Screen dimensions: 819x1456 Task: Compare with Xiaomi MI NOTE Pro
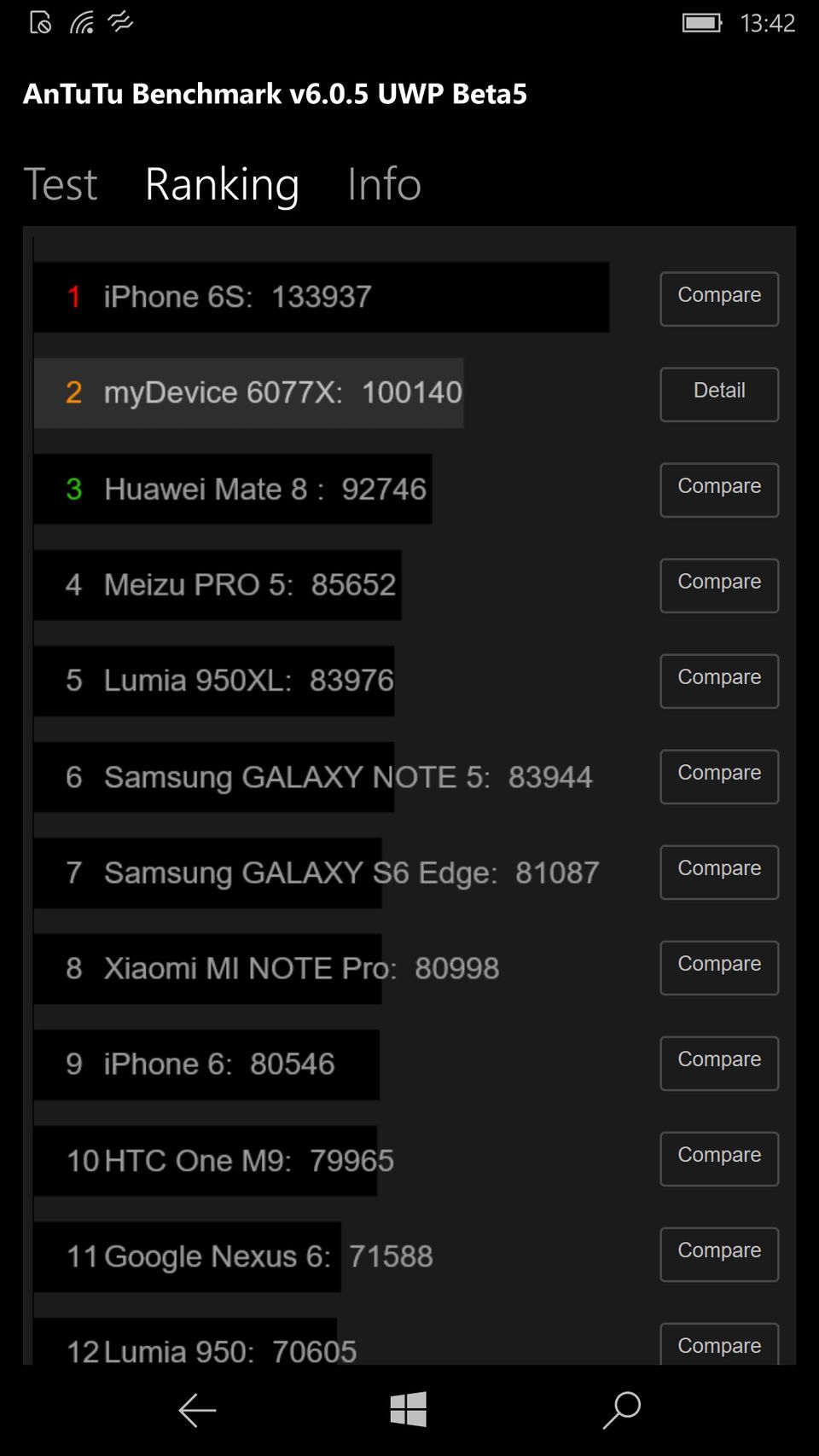coord(718,967)
